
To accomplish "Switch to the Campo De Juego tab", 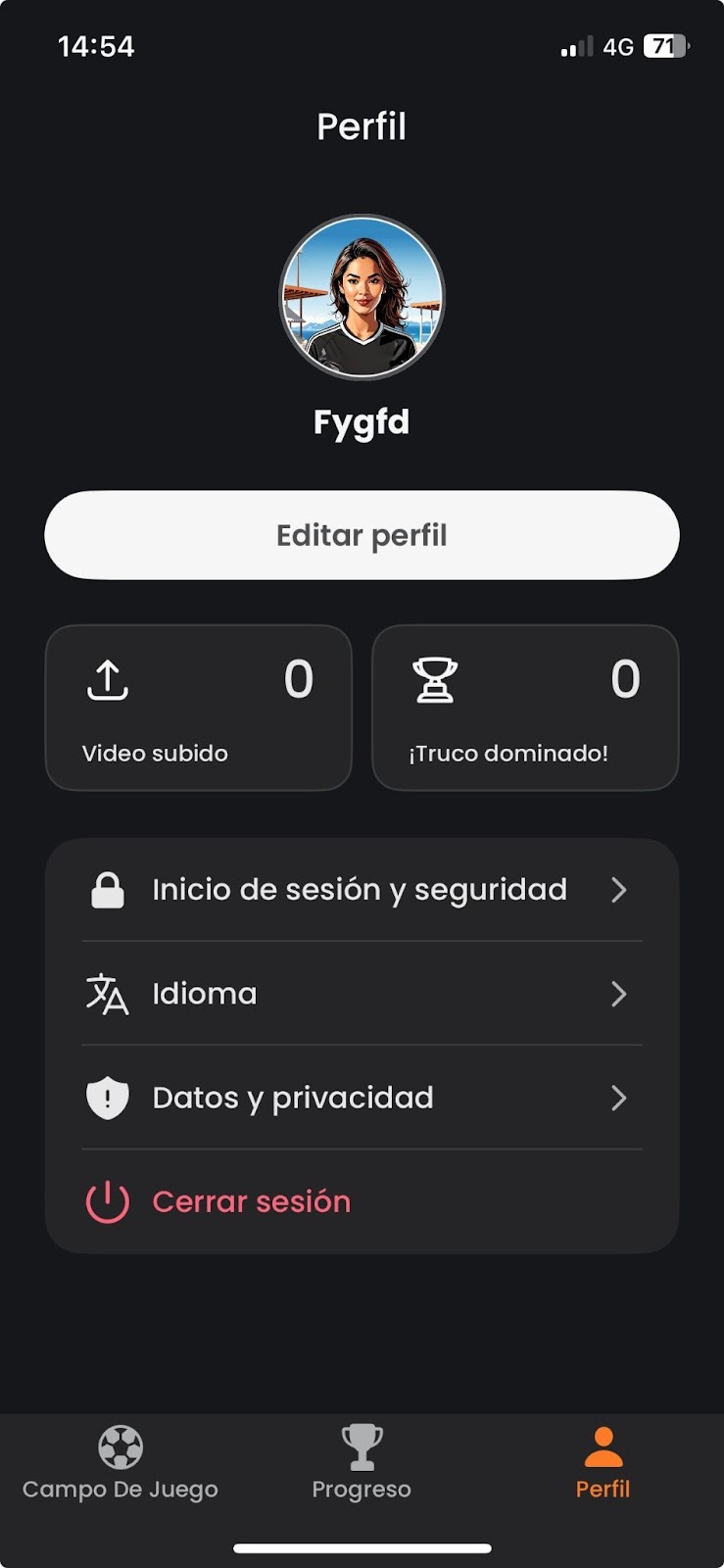I will 121,1463.
